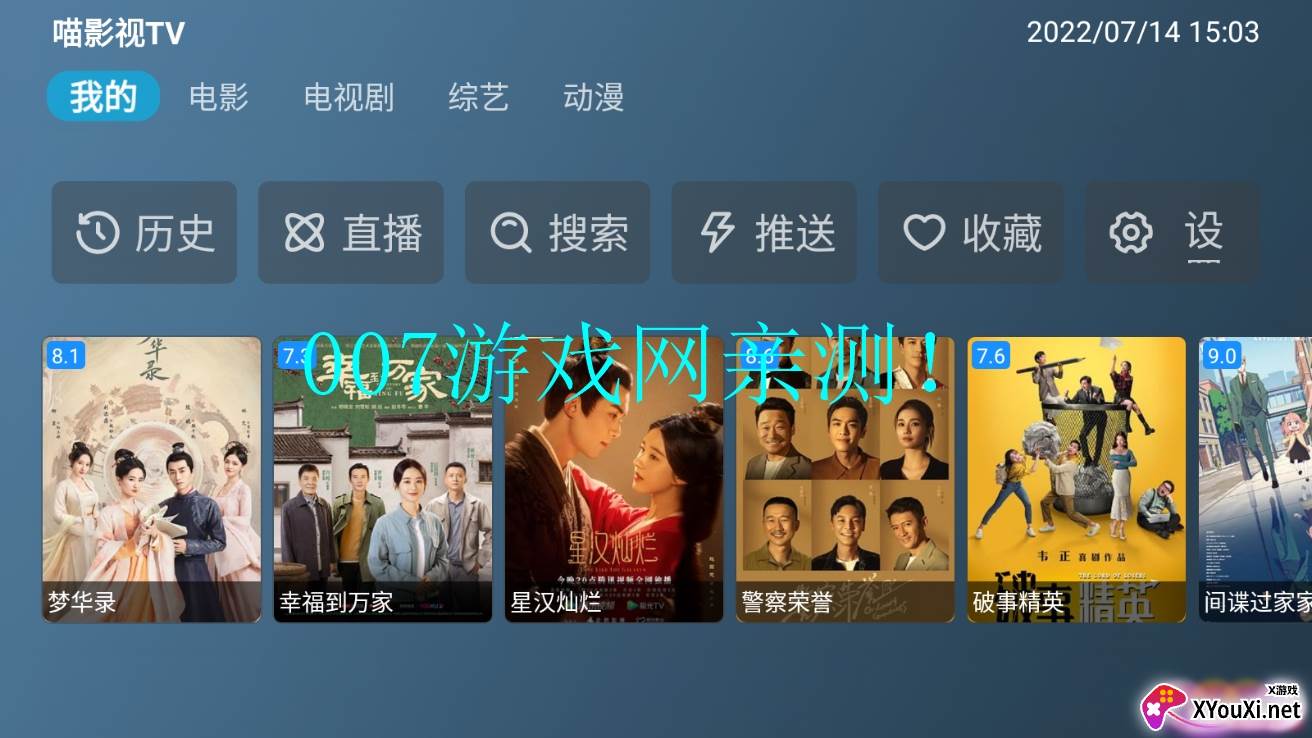The width and height of the screenshot is (1312, 738).
Task: Tap the 破事精英 poster
Action: point(1076,479)
